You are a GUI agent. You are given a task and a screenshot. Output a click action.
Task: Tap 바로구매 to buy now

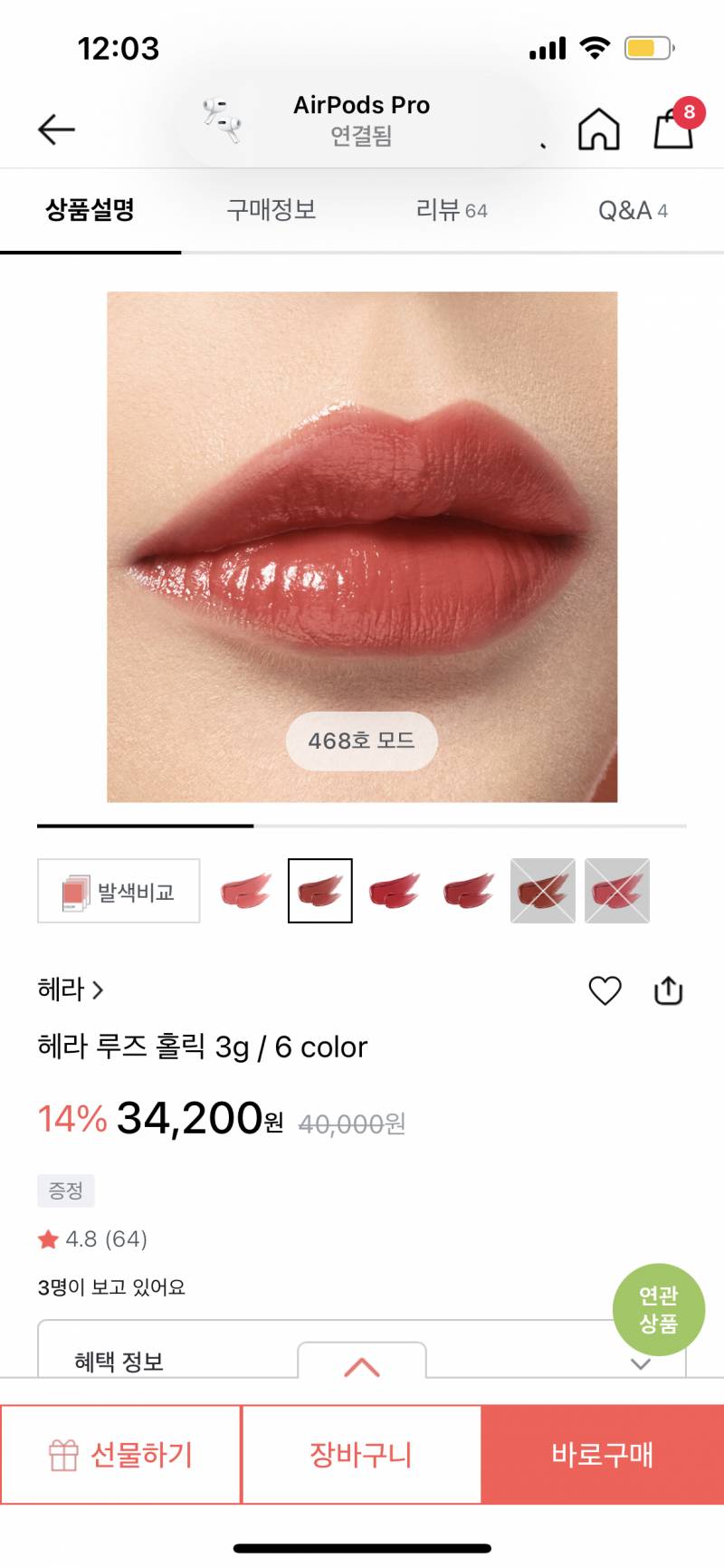602,1454
